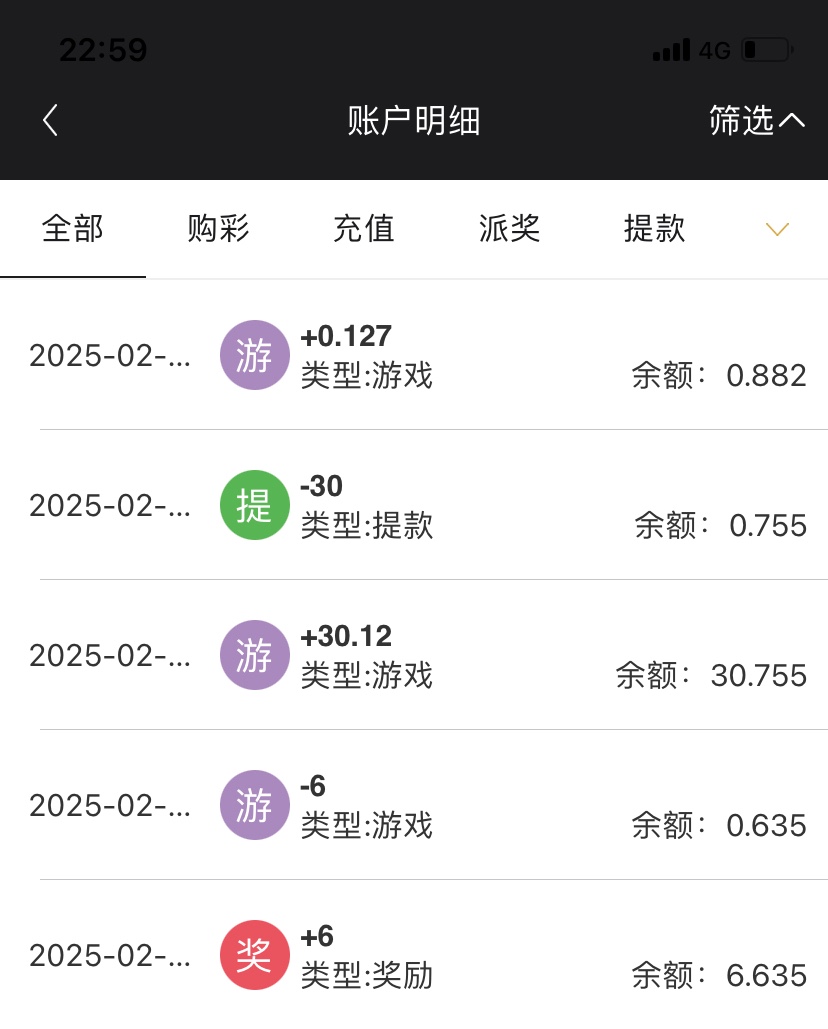Switch to the 充值 tab
This screenshot has height=1029, width=828.
tap(364, 229)
